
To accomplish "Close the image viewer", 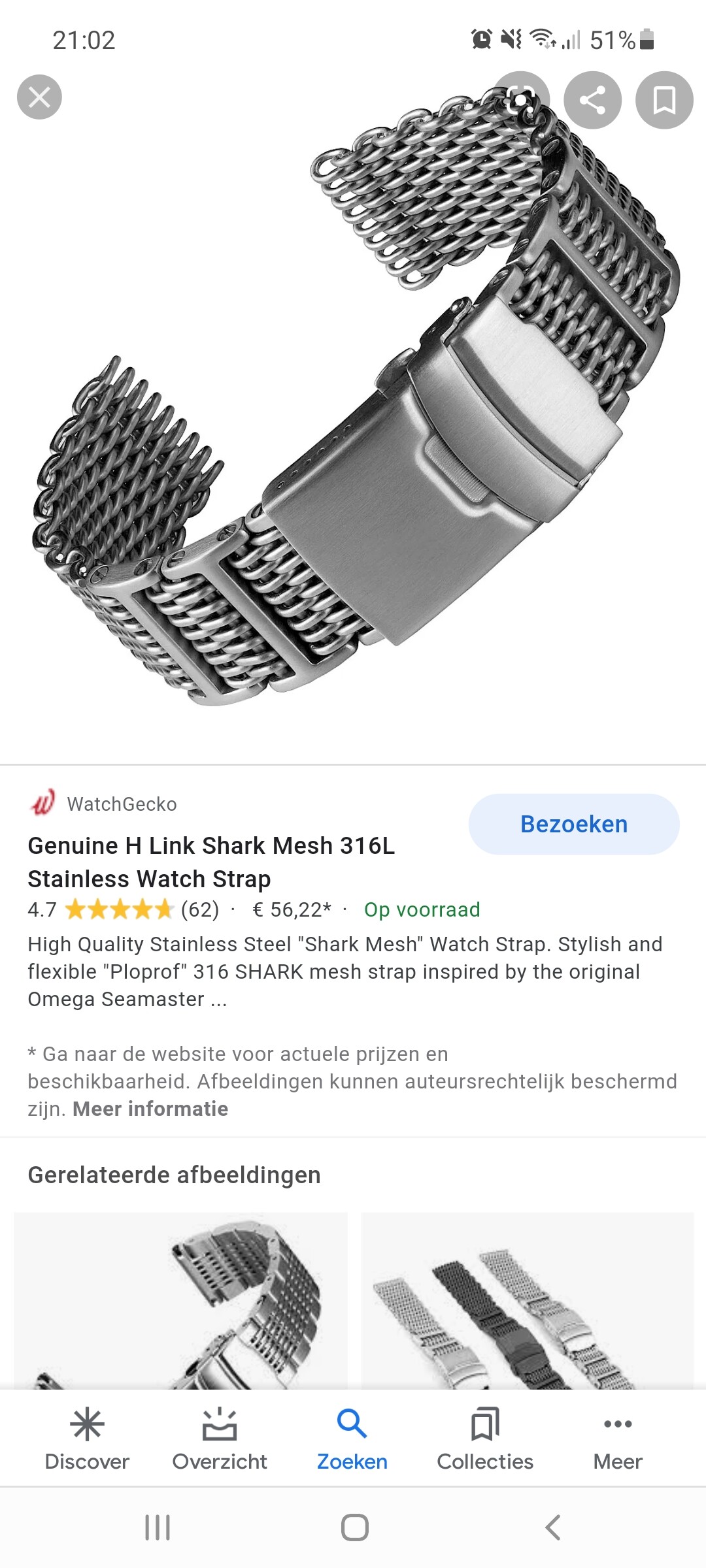I will 39,97.
